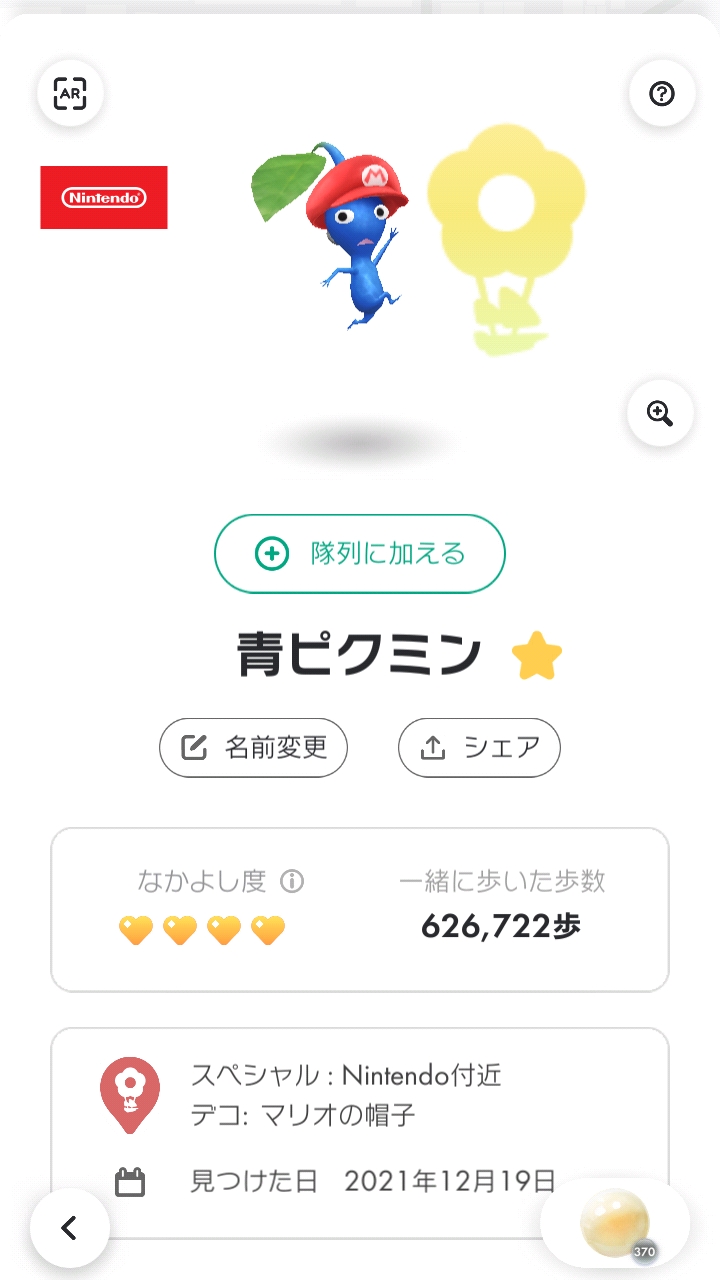Share this Pikmin via シェア
The image size is (720, 1280).
(x=479, y=747)
